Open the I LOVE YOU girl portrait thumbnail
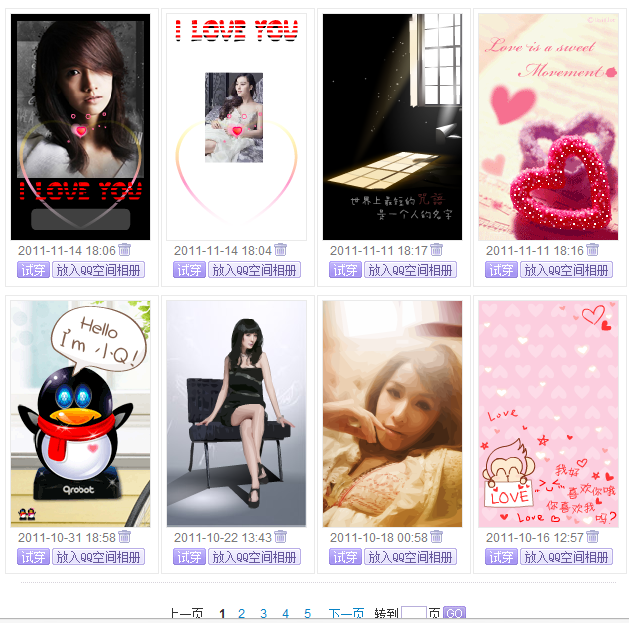629x623 pixels. (80, 127)
